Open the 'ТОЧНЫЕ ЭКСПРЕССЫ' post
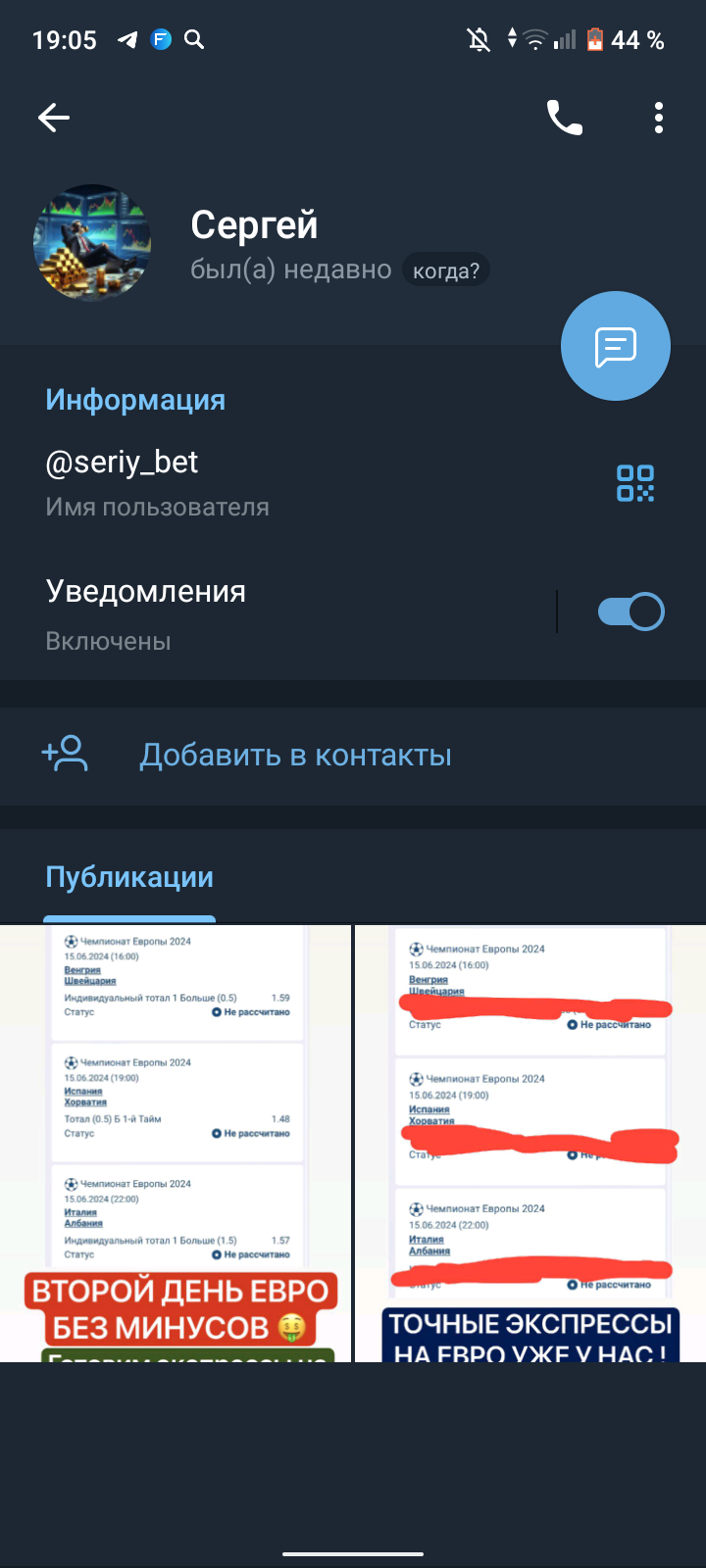 (530, 1144)
